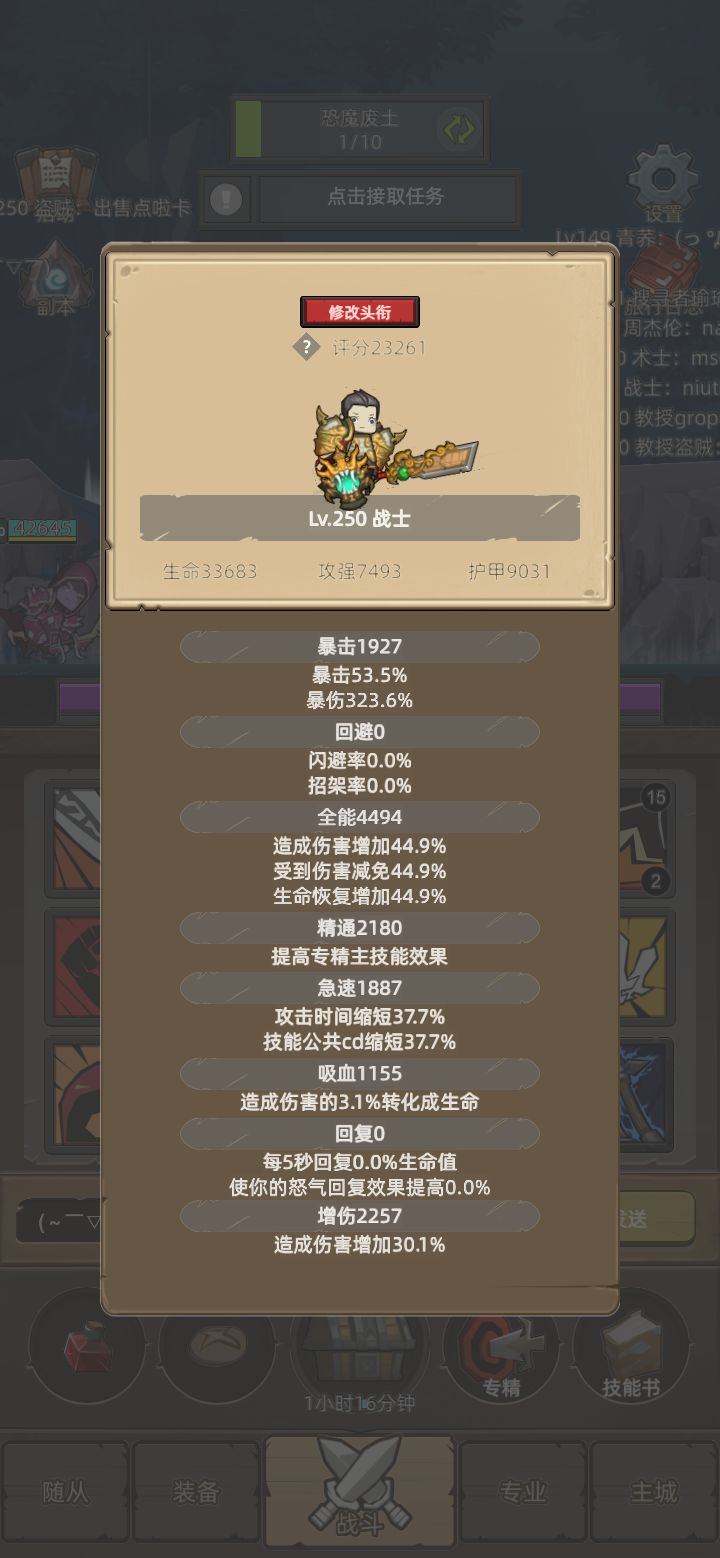The height and width of the screenshot is (1558, 720).
Task: Tap 点击接取任务 to accept a task
Action: pos(389,199)
